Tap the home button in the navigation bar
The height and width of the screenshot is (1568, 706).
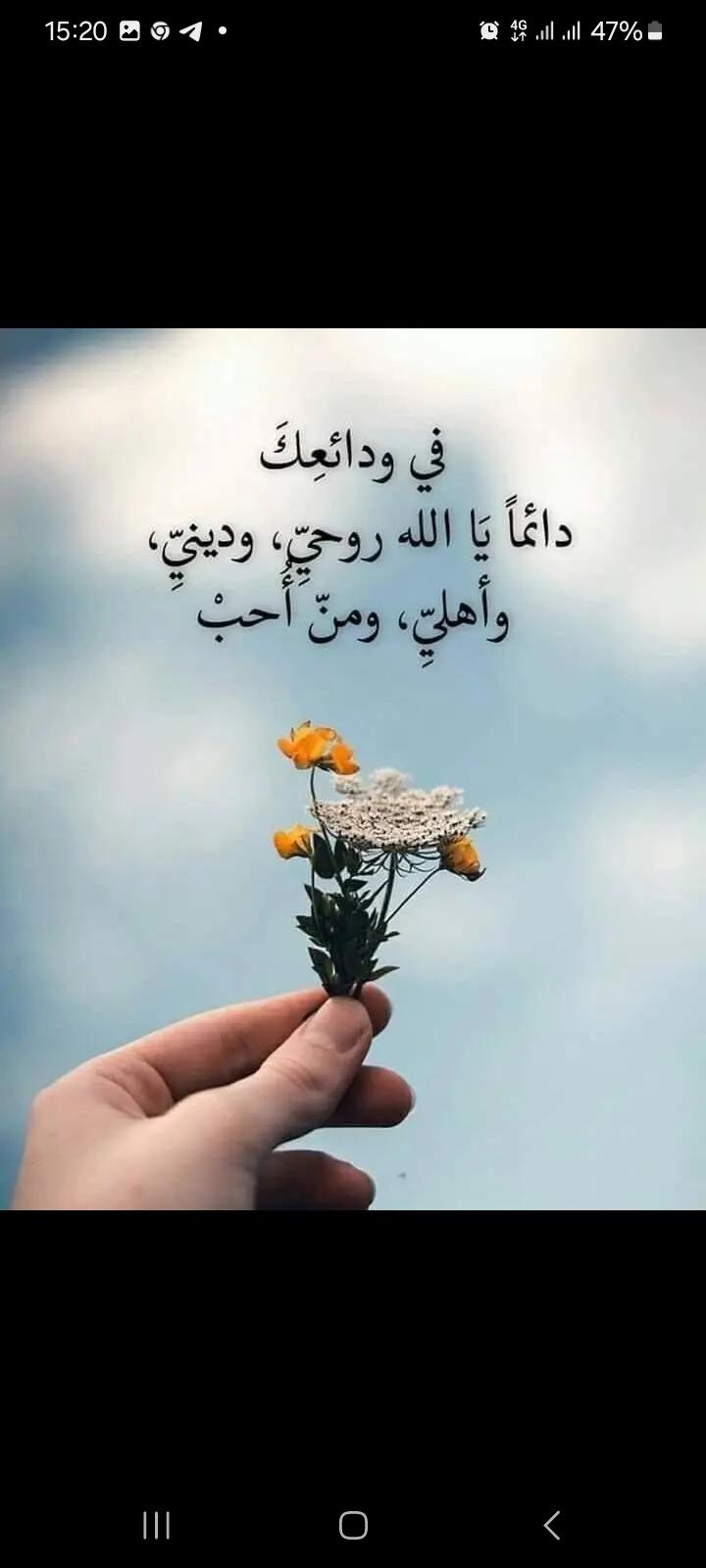click(353, 1525)
